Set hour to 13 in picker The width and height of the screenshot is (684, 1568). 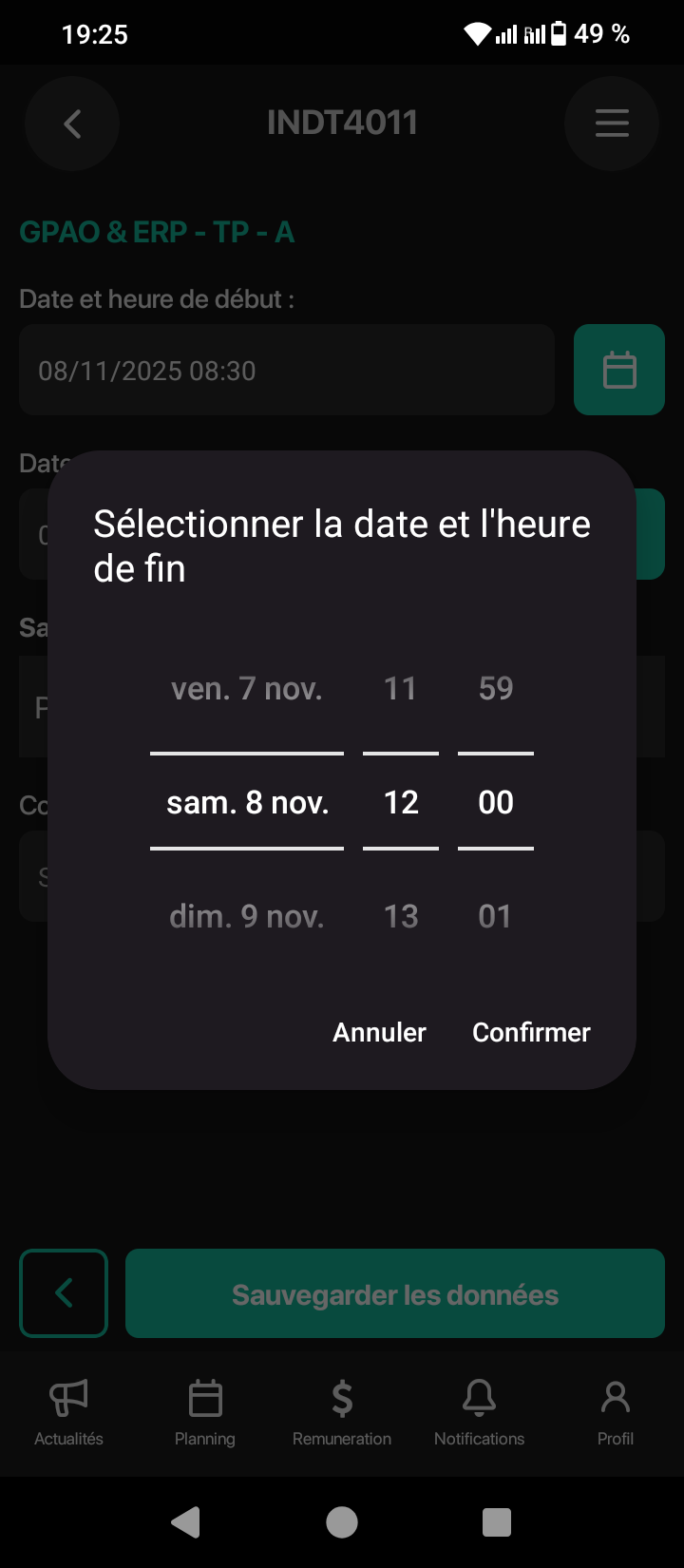[x=400, y=916]
